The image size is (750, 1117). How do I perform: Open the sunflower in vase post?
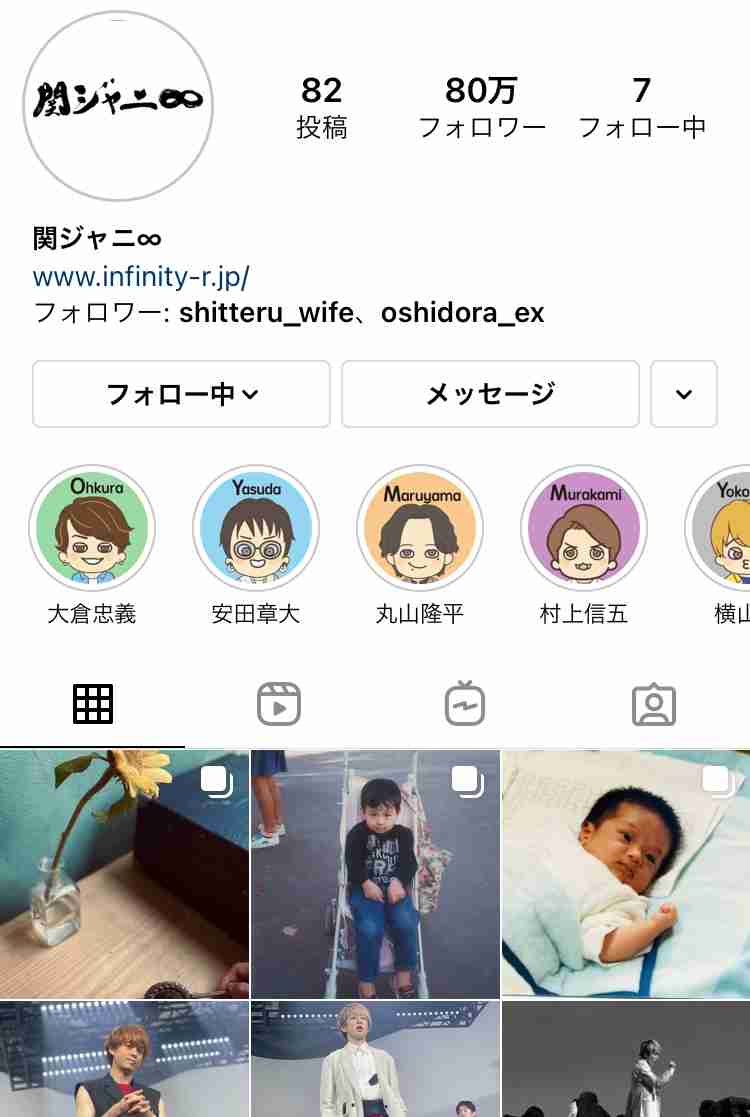coord(124,874)
